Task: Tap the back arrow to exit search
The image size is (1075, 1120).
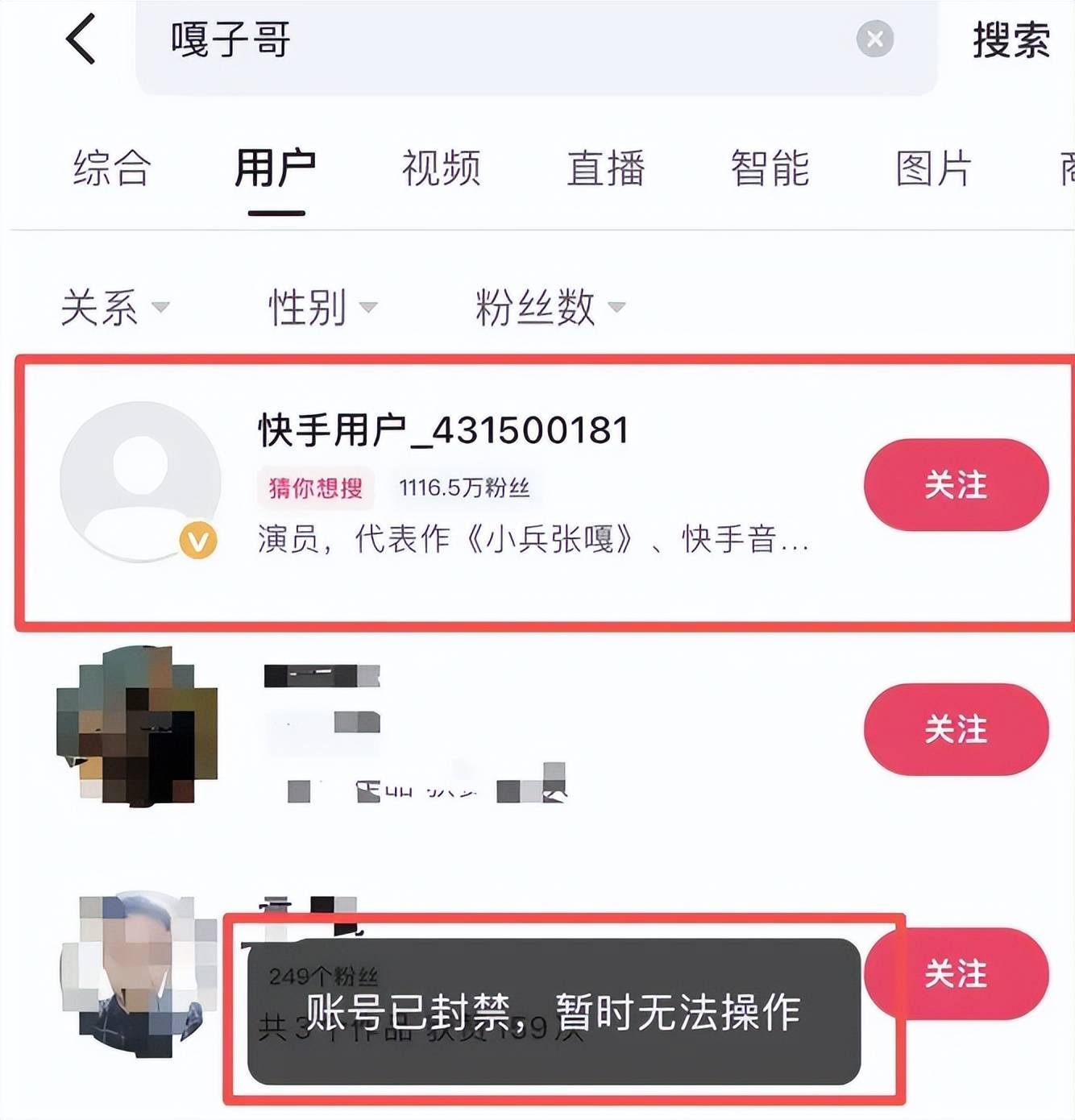Action: tap(81, 40)
